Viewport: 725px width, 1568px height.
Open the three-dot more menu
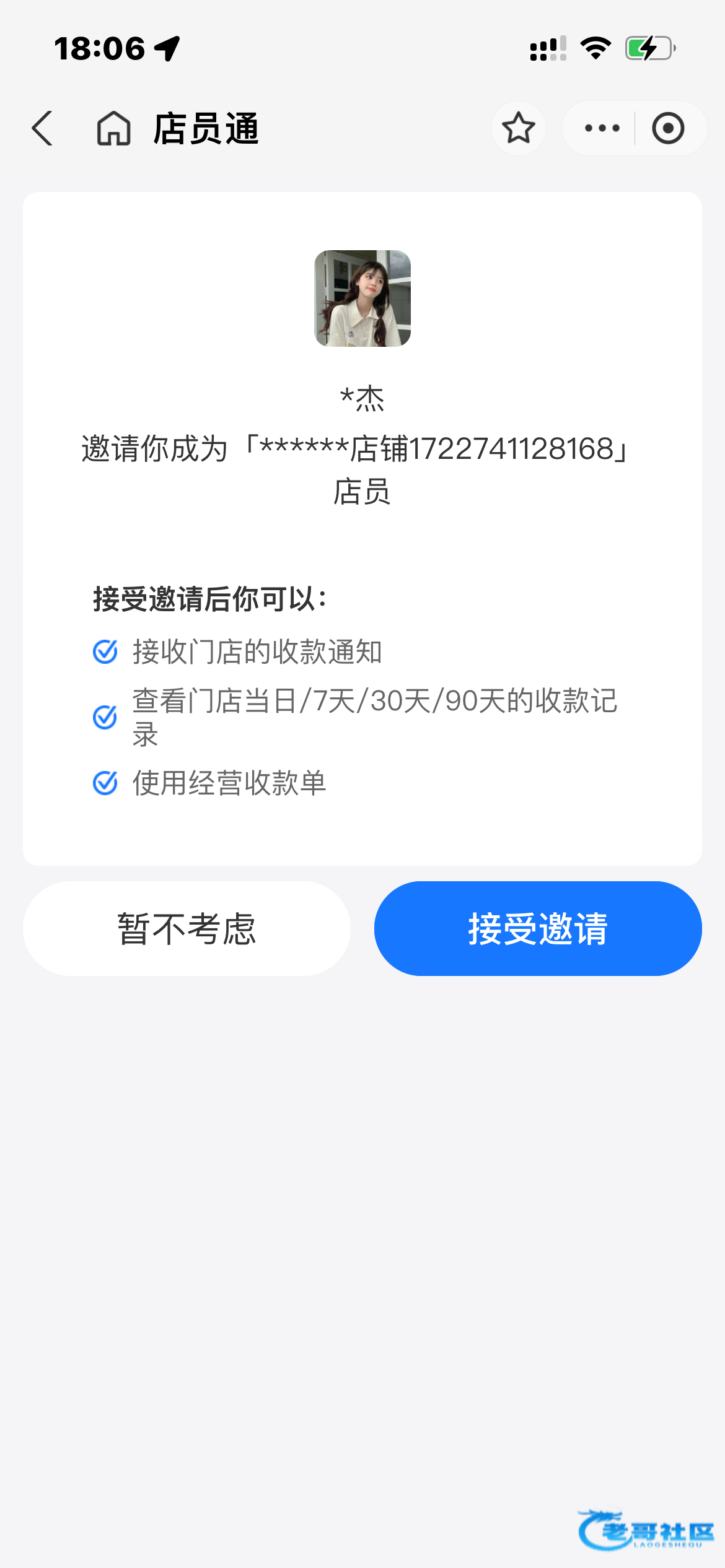click(x=602, y=128)
